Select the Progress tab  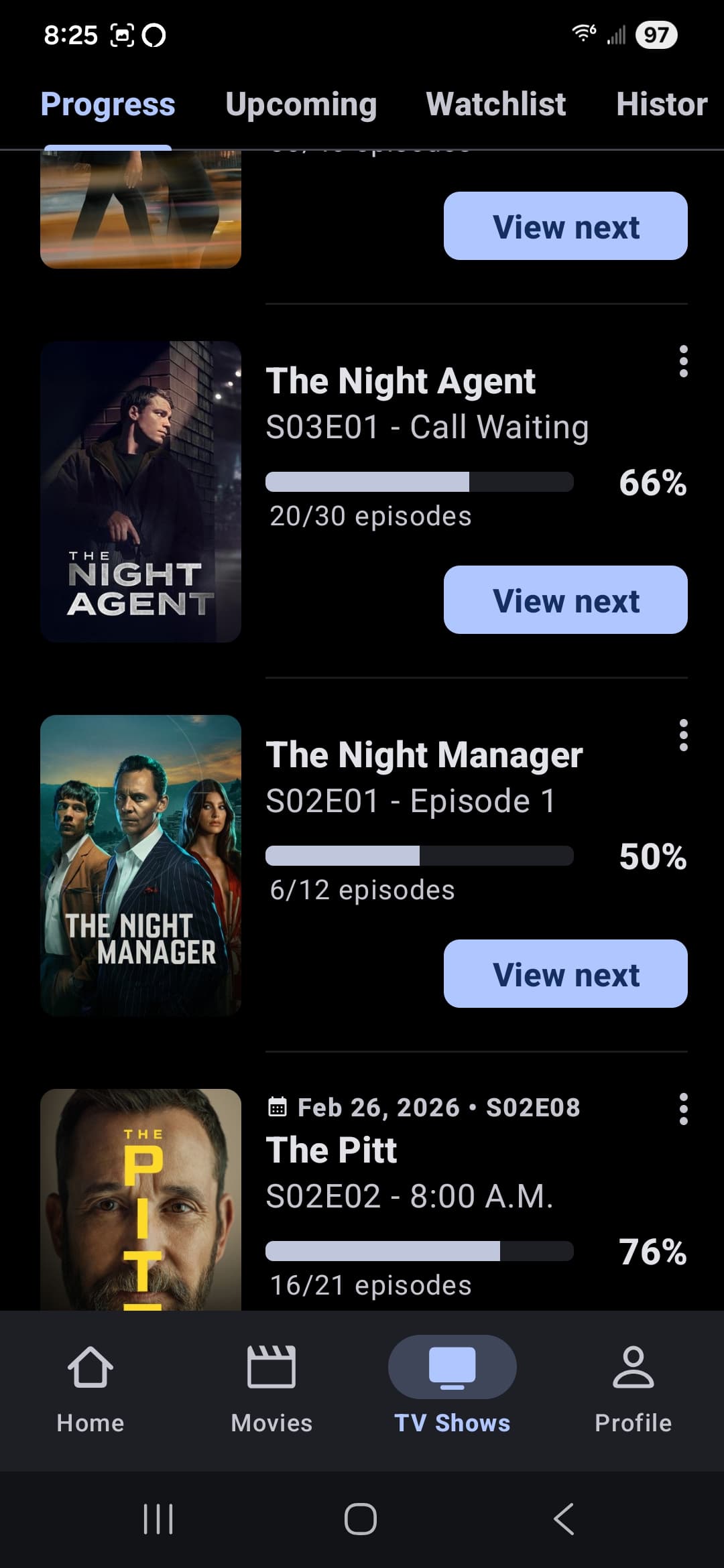coord(108,105)
